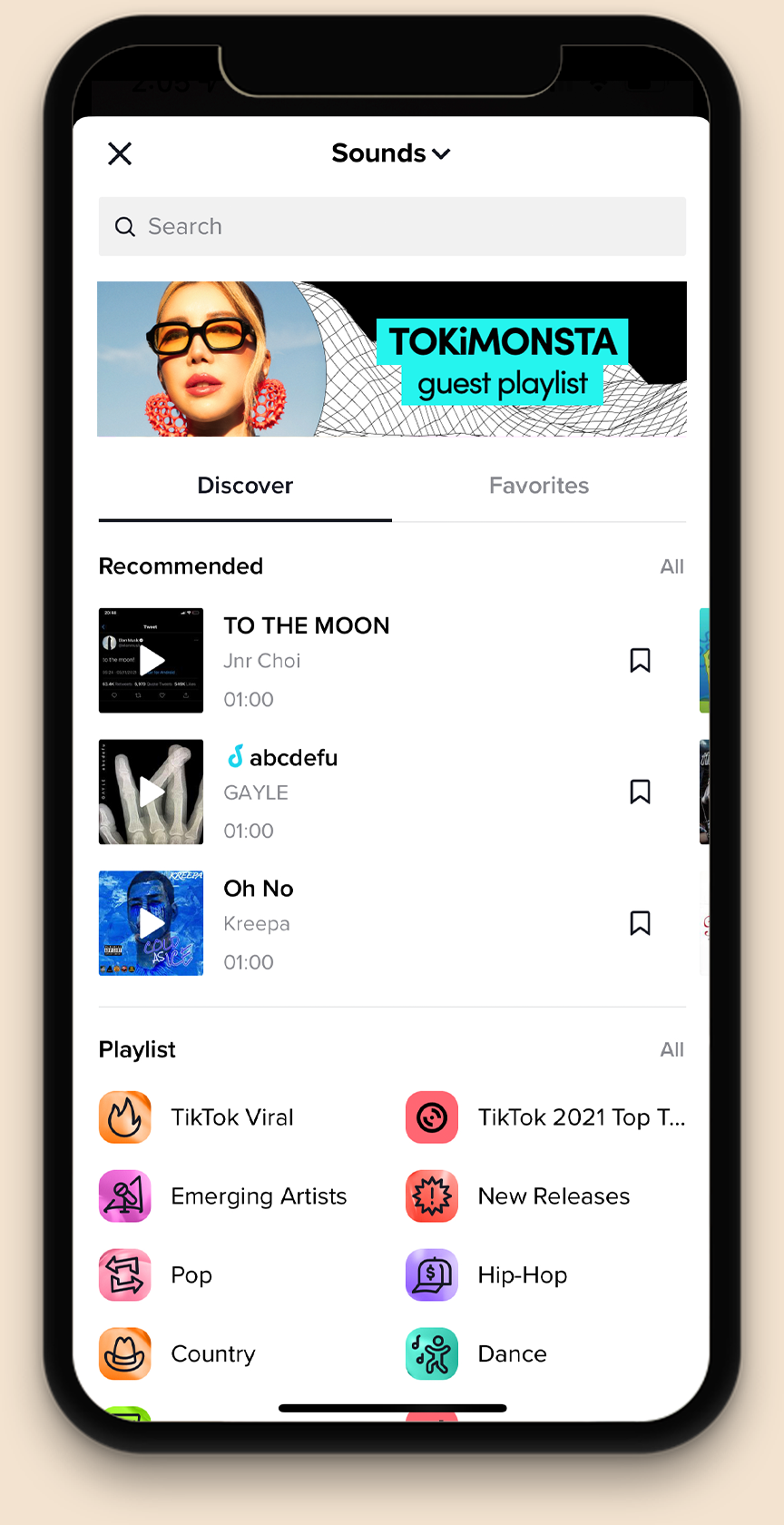
Task: Switch to the Favorites tab
Action: click(x=539, y=486)
